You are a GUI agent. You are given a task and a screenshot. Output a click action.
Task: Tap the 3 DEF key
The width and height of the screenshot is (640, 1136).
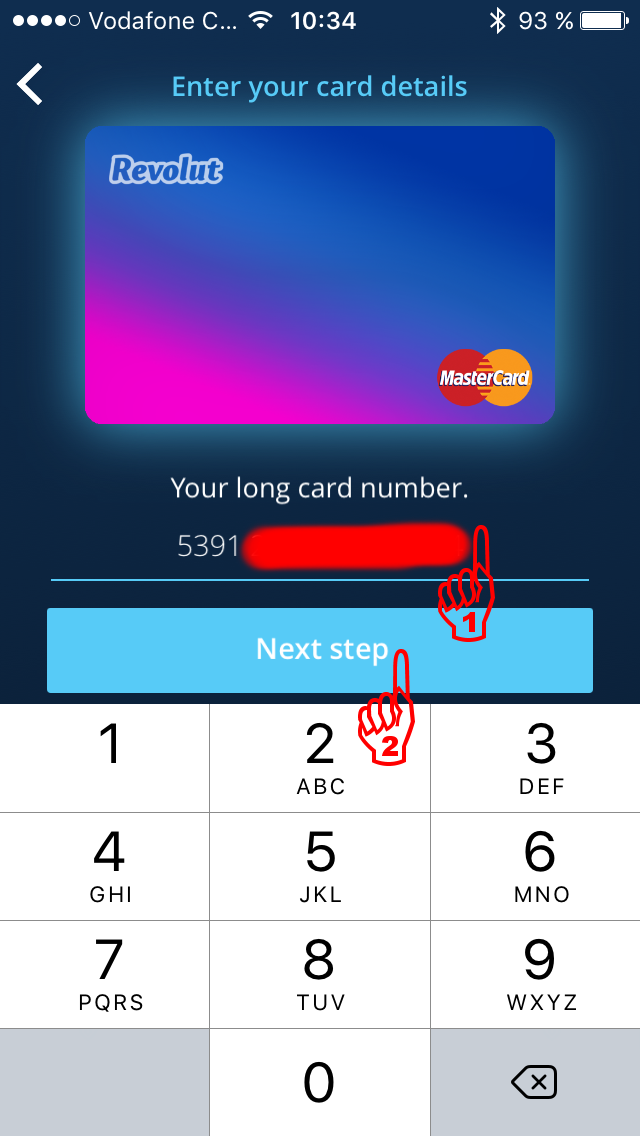(x=536, y=758)
